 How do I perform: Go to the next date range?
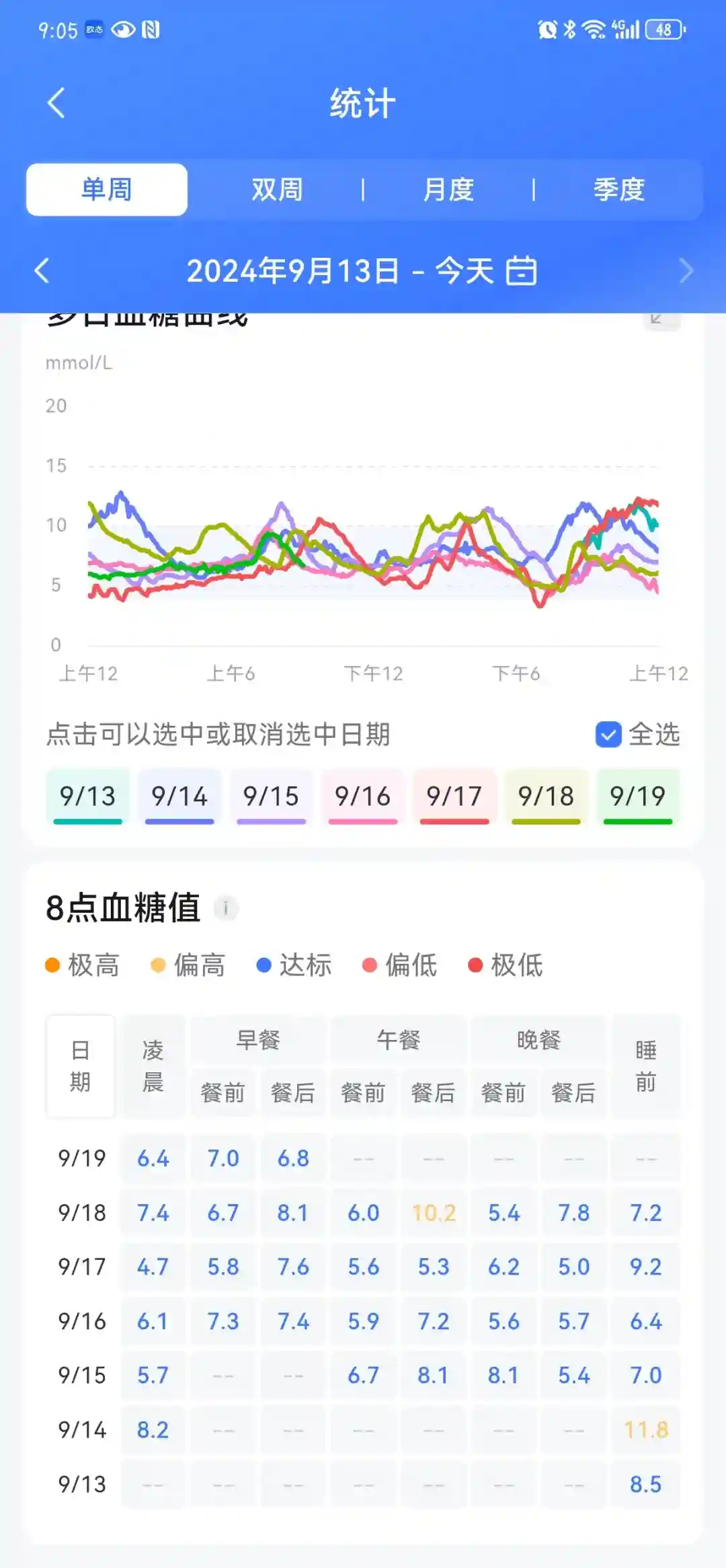(685, 270)
